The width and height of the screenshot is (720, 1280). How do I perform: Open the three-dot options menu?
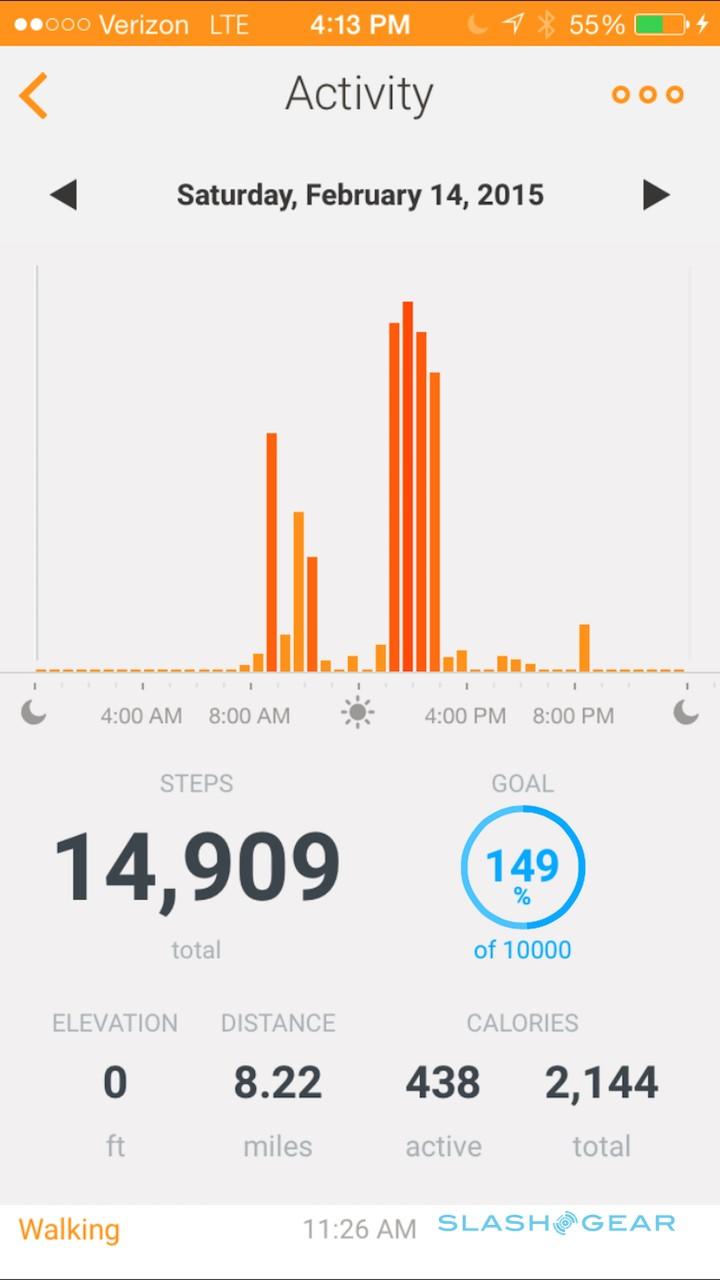pos(647,95)
